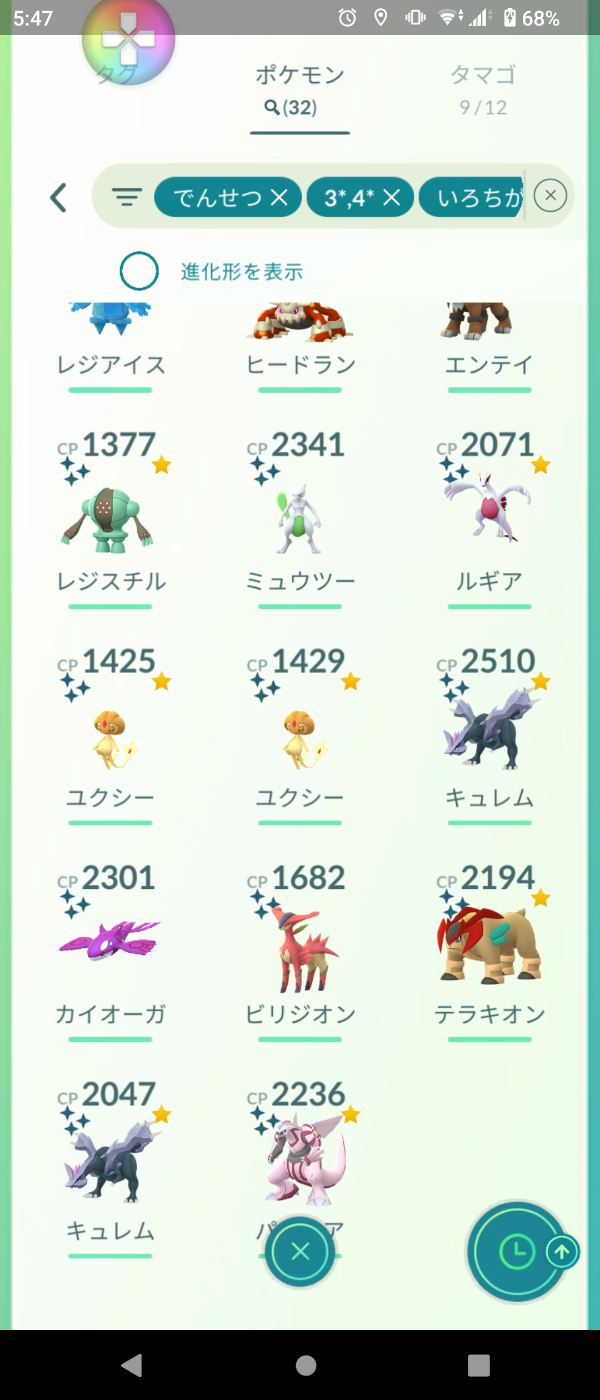Toggle 進化形を表示 checkbox
The image size is (600, 1400).
pos(139,271)
